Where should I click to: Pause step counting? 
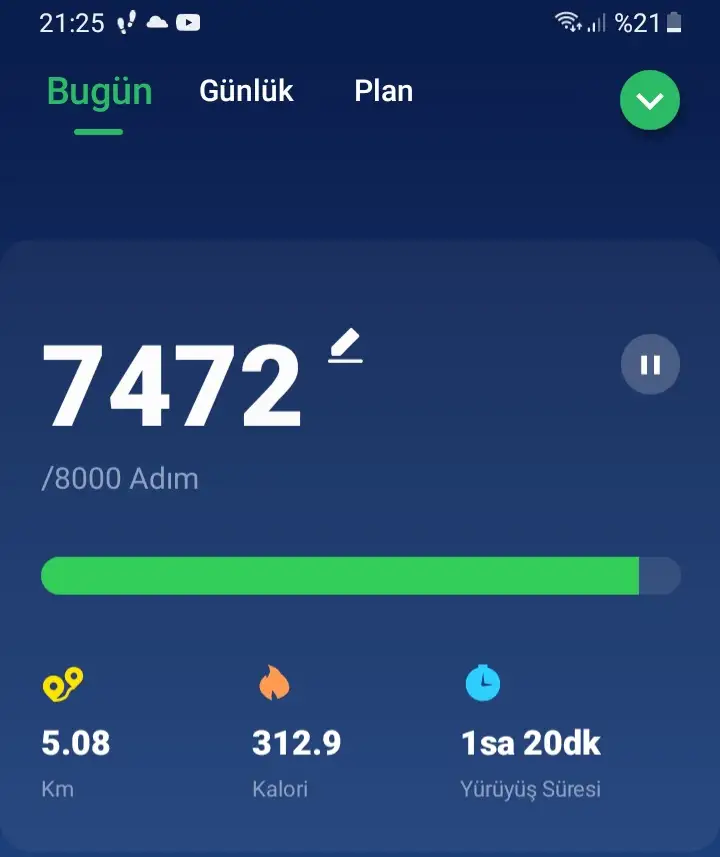coord(650,365)
